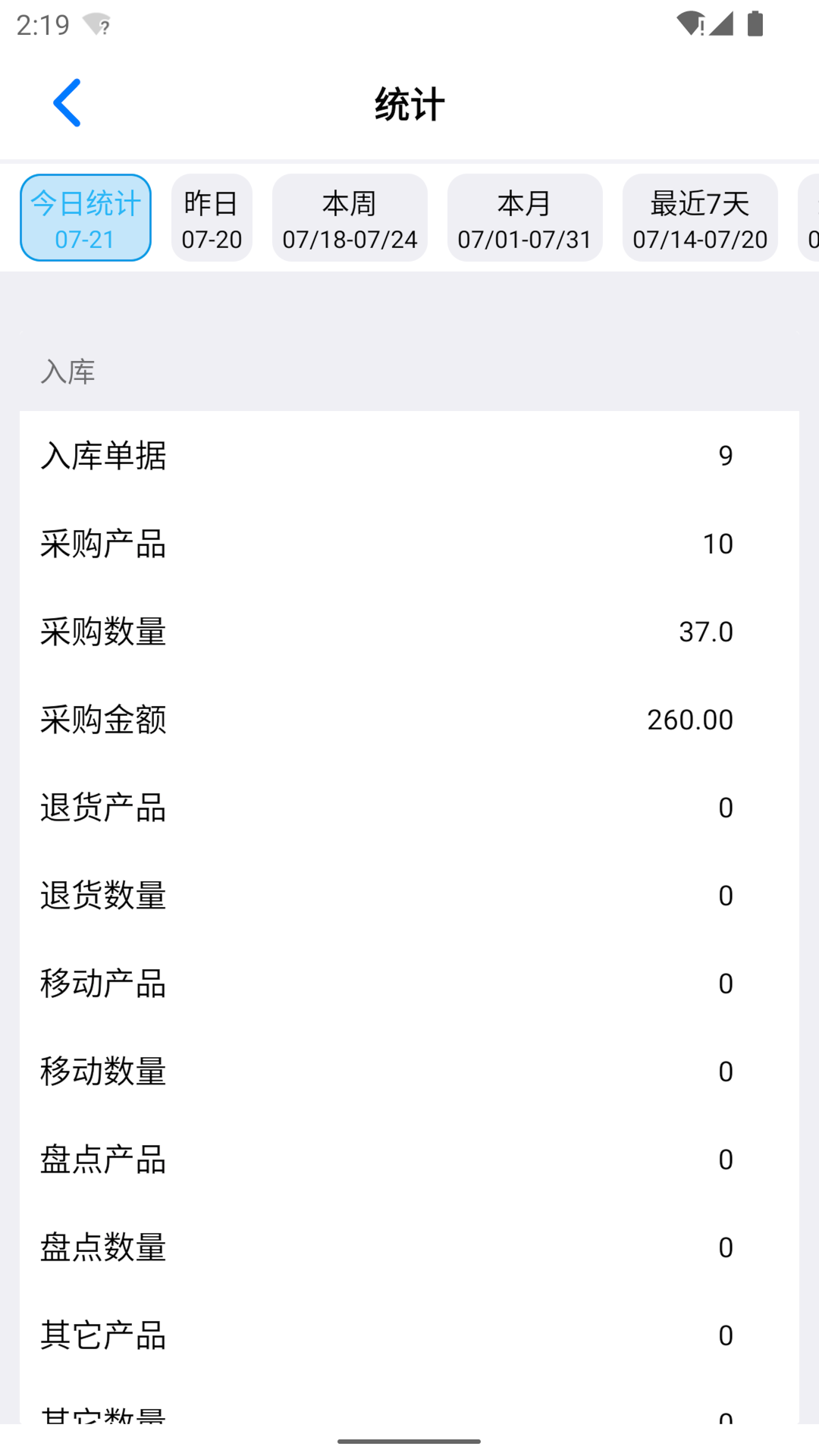Switch to the 昨日 07-20 tab
The image size is (819, 1456).
click(x=212, y=218)
